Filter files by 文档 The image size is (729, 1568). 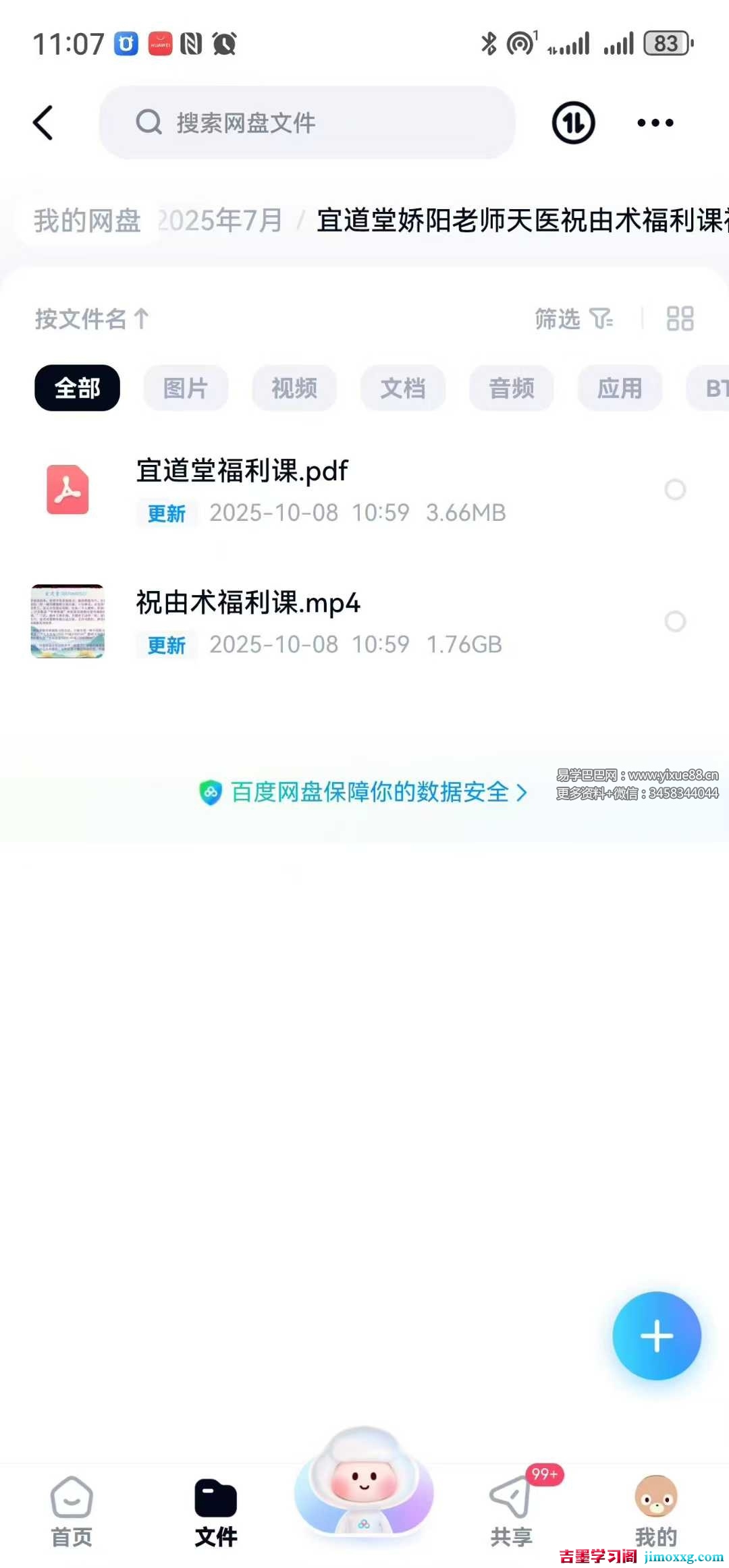click(403, 388)
